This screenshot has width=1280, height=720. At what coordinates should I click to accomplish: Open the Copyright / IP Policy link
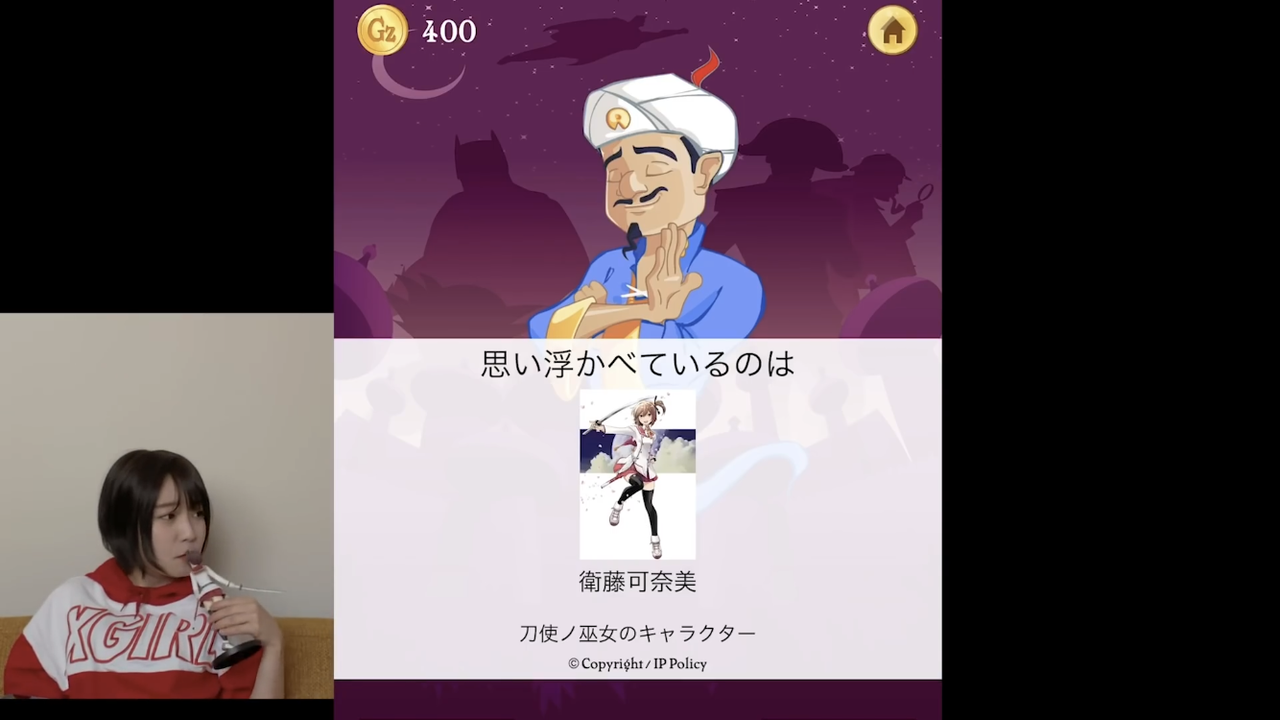click(x=638, y=664)
